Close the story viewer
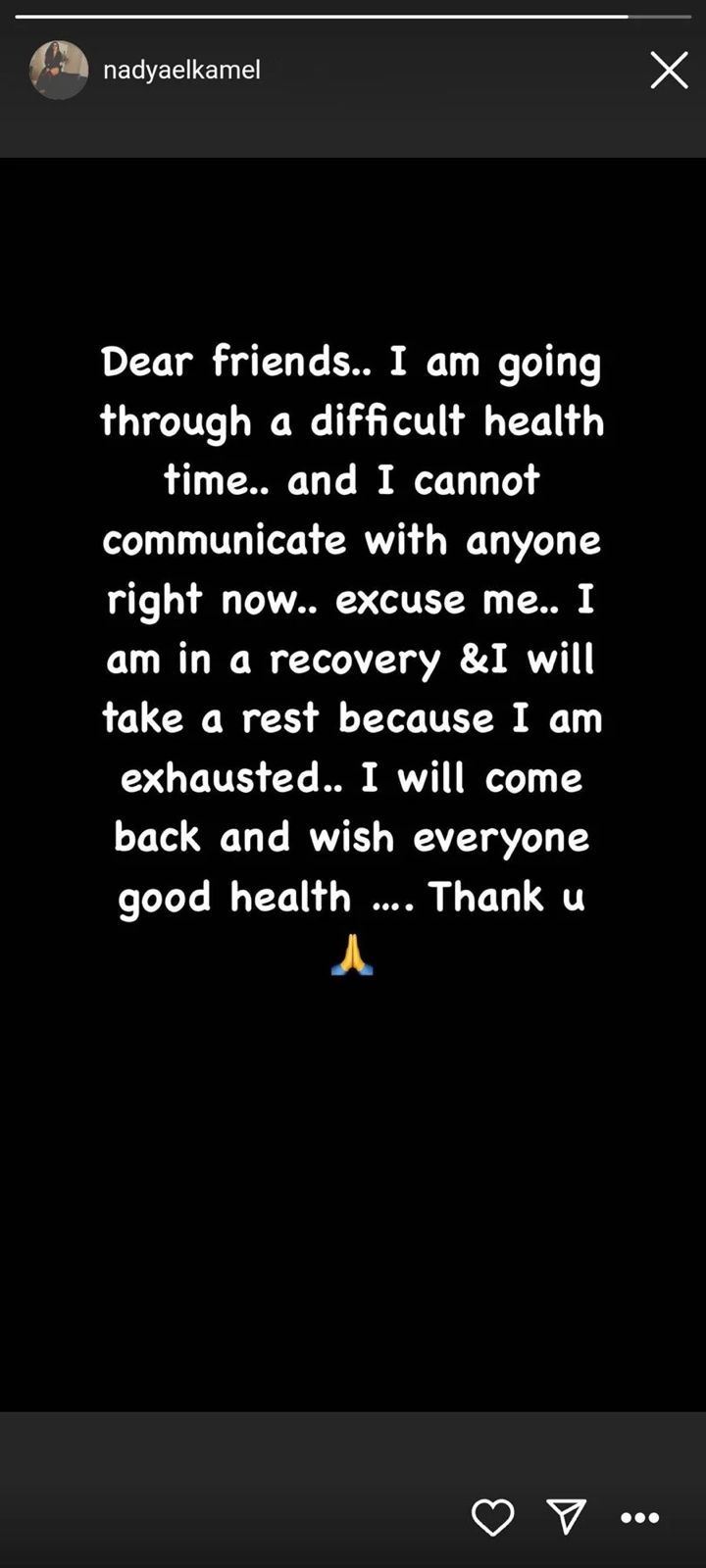The height and width of the screenshot is (1568, 706). tap(669, 71)
